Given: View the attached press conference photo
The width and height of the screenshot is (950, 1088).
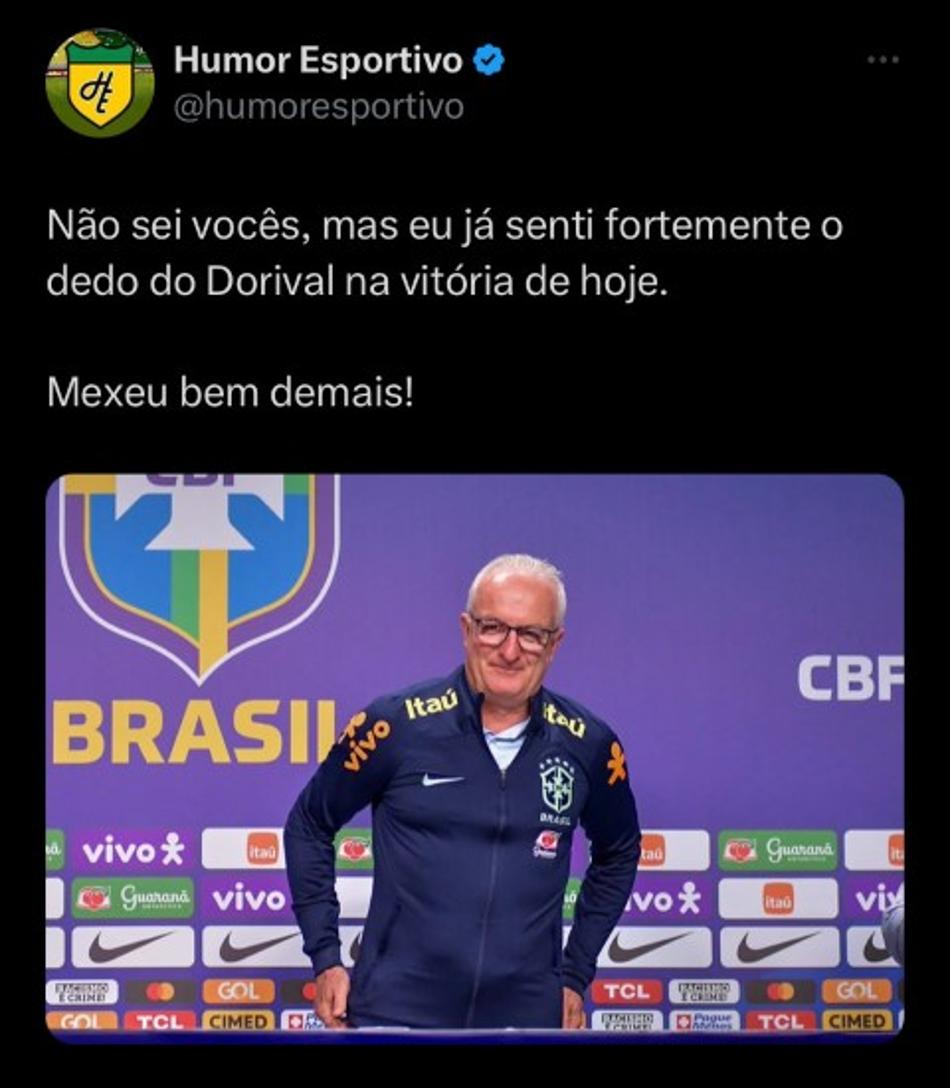Looking at the screenshot, I should [x=475, y=757].
